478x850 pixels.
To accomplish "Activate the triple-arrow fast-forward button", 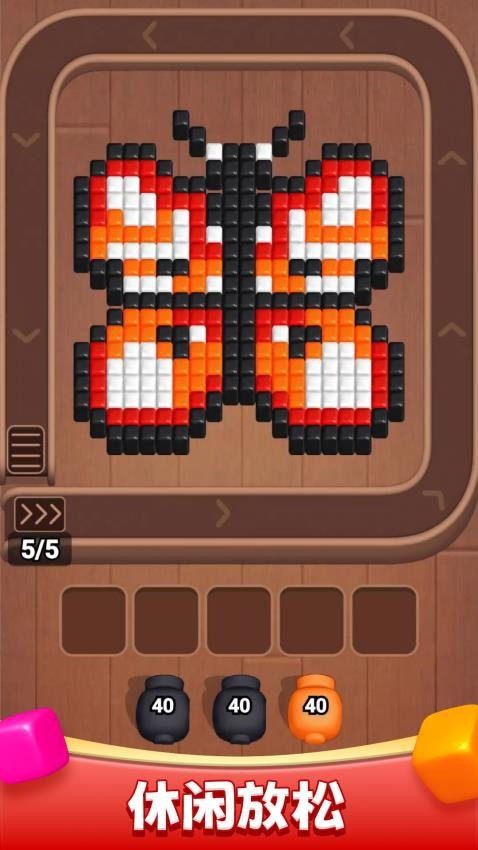I will [x=40, y=514].
